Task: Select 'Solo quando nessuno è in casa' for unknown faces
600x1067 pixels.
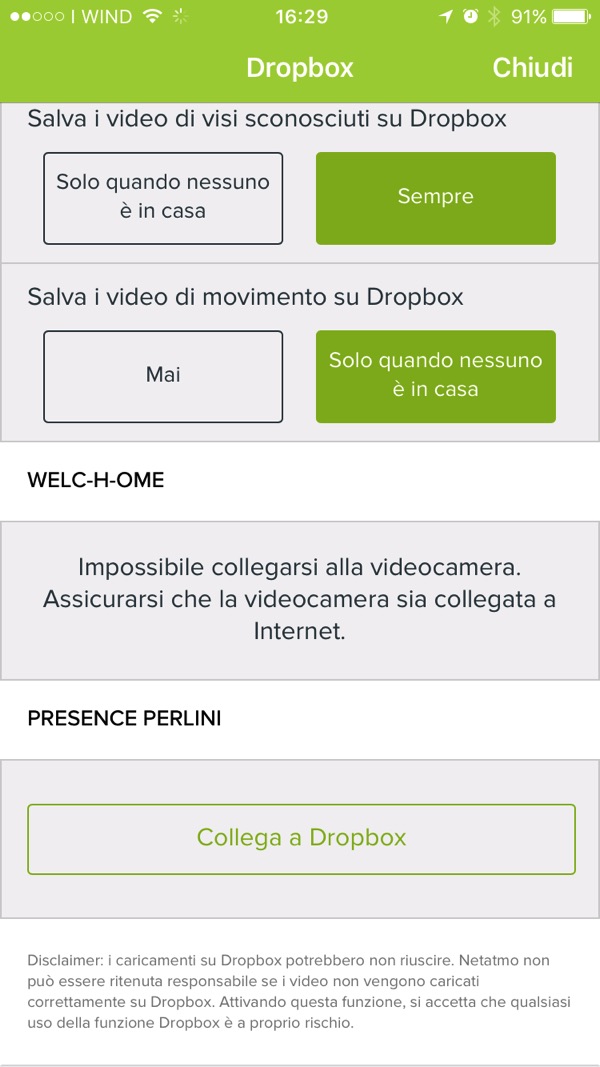Action: point(163,198)
